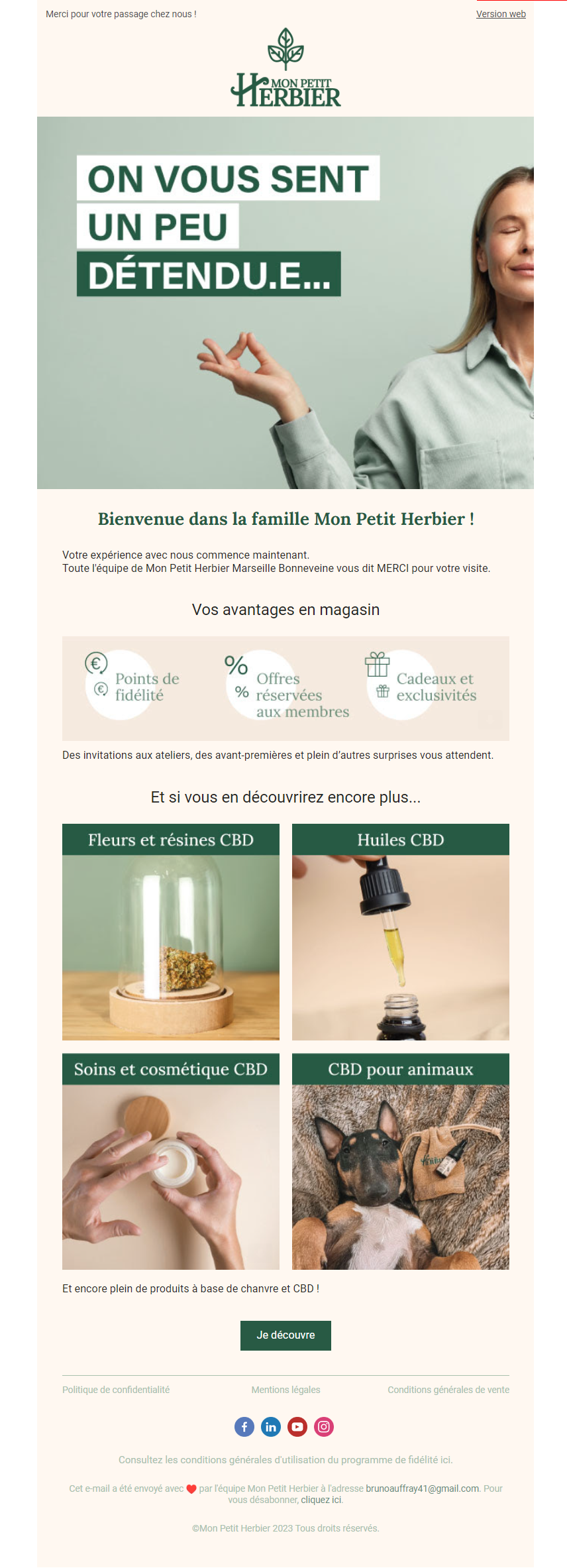Viewport: 569px width, 1568px height.
Task: Visit the Instagram profile
Action: [x=324, y=1427]
